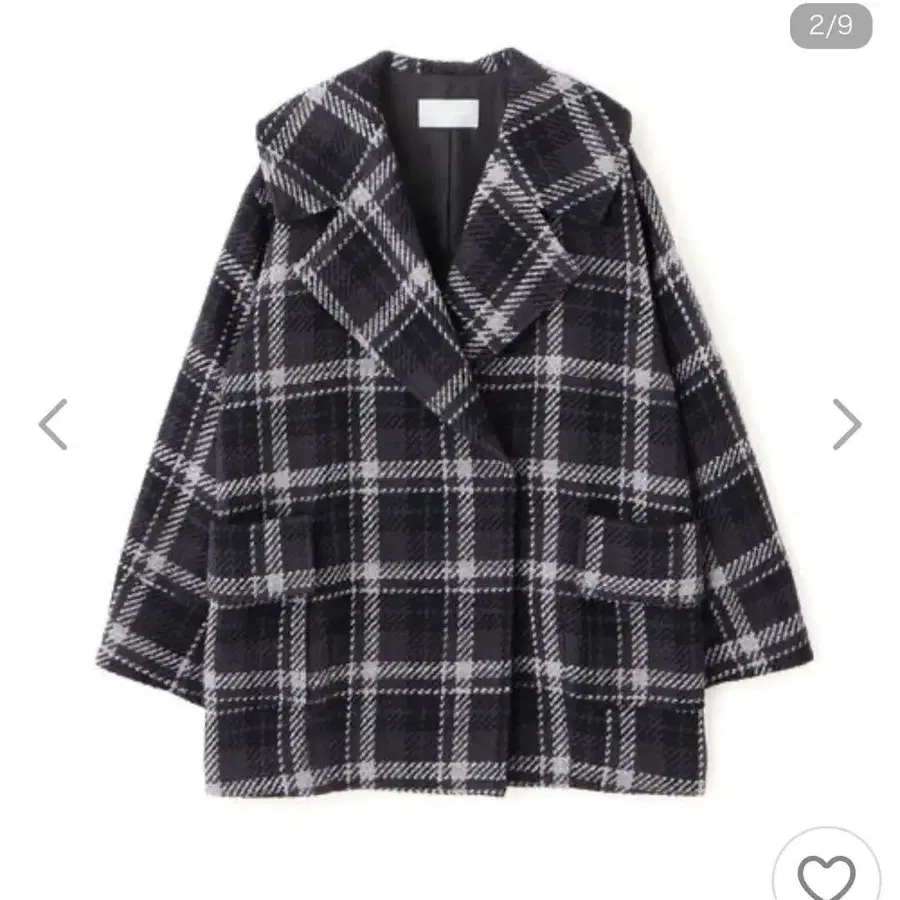Advance to the next product photo
Screen dimensions: 900x900
tap(847, 424)
